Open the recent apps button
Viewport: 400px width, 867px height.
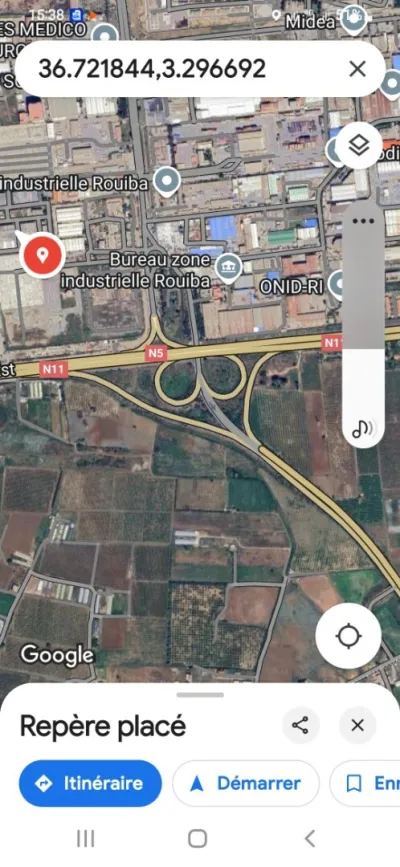click(85, 838)
